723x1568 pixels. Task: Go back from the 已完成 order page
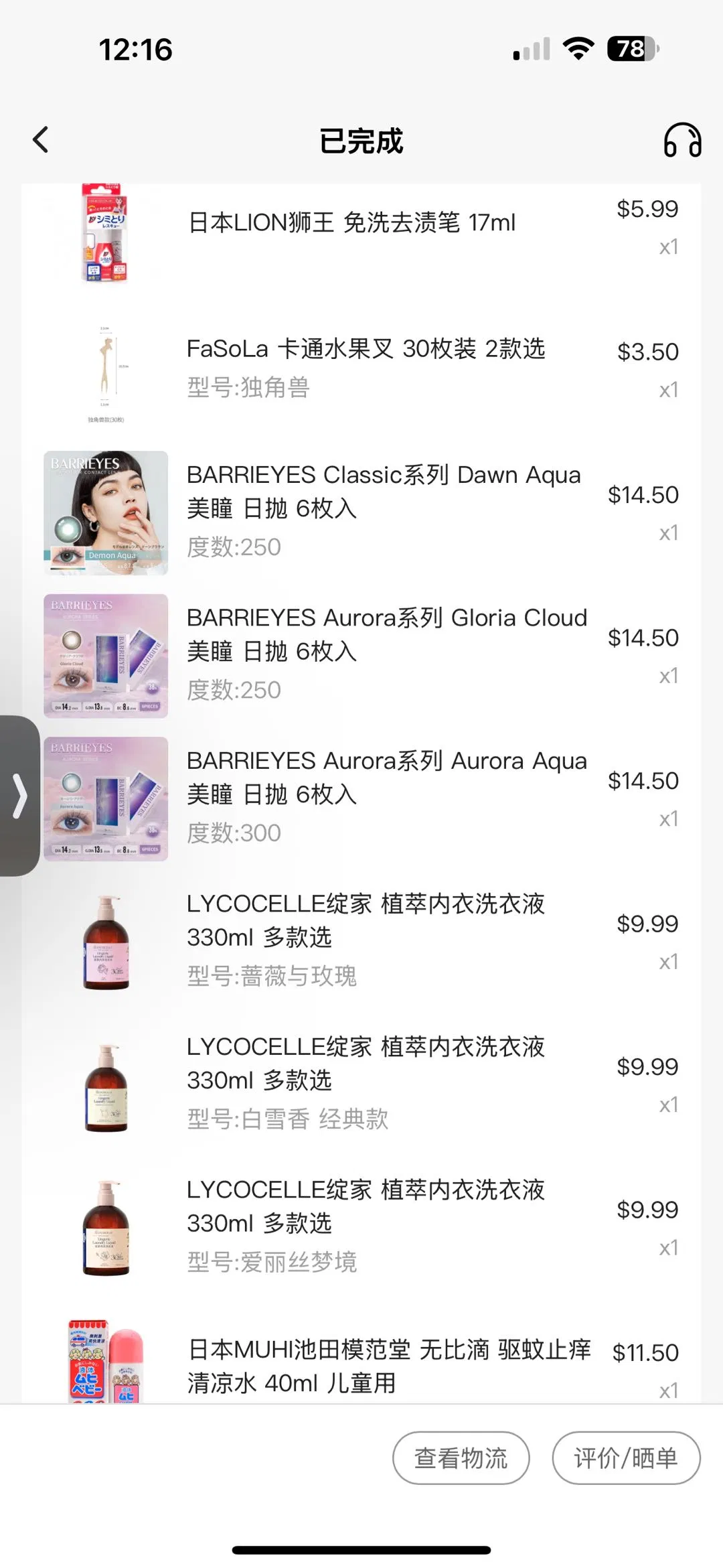click(x=41, y=140)
